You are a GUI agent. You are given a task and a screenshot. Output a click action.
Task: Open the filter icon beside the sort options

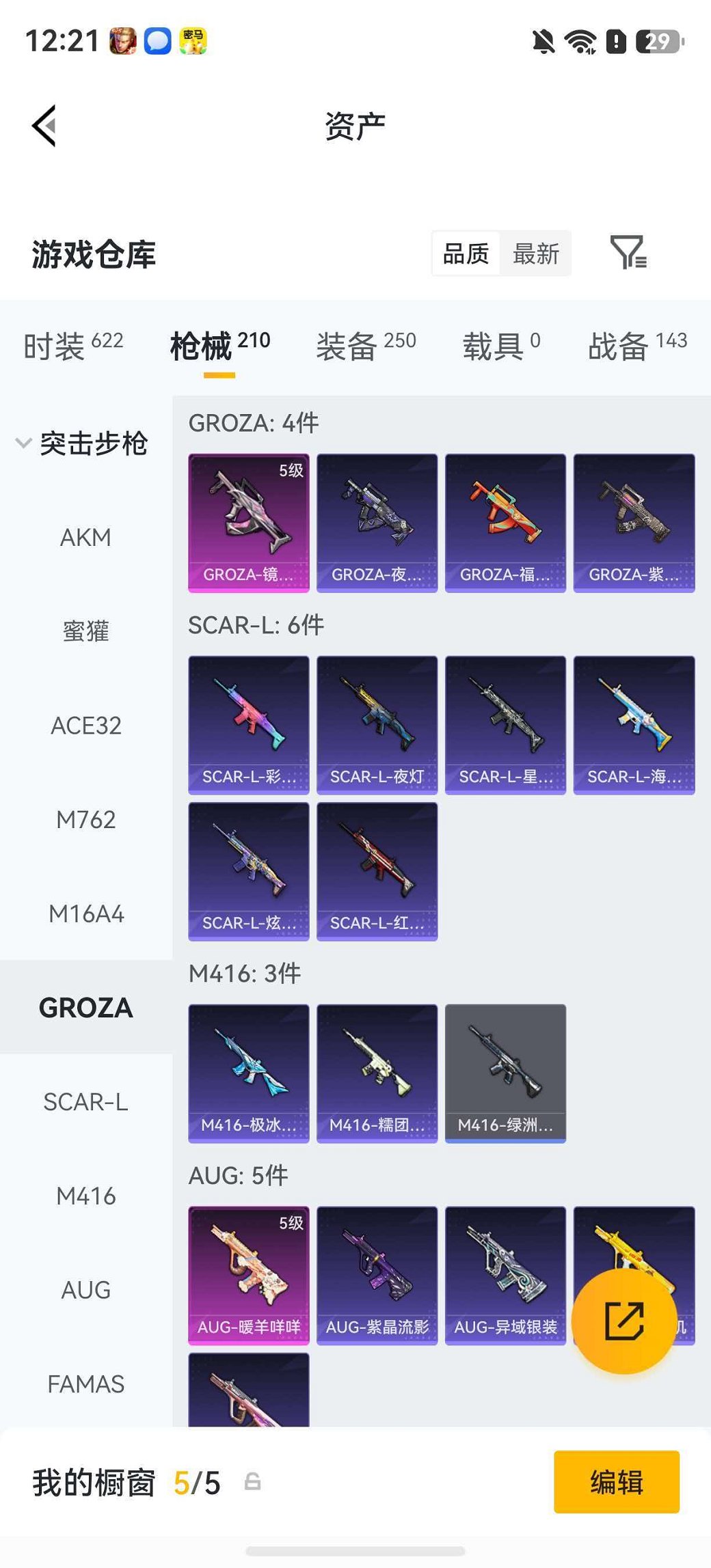click(x=628, y=253)
